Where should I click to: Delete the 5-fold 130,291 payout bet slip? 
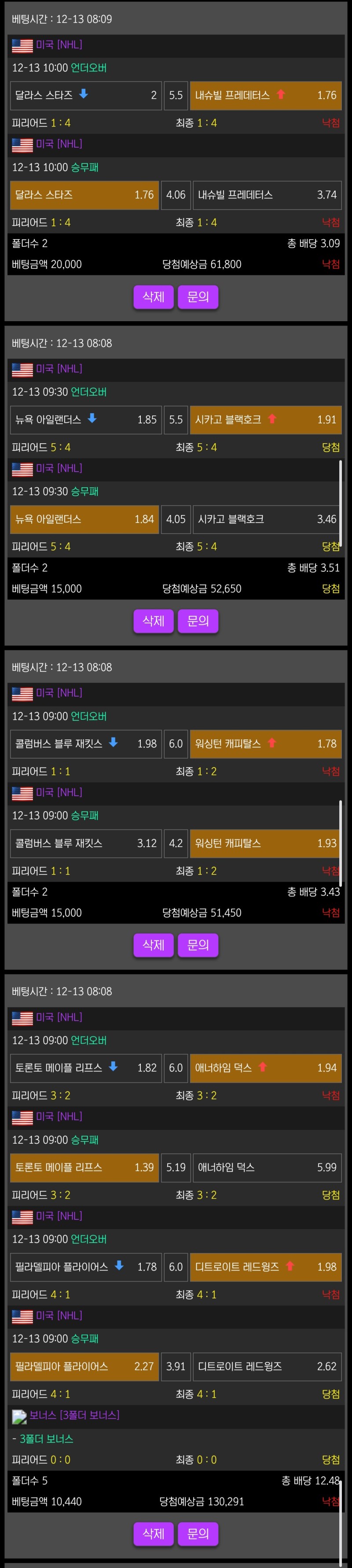click(x=153, y=1533)
